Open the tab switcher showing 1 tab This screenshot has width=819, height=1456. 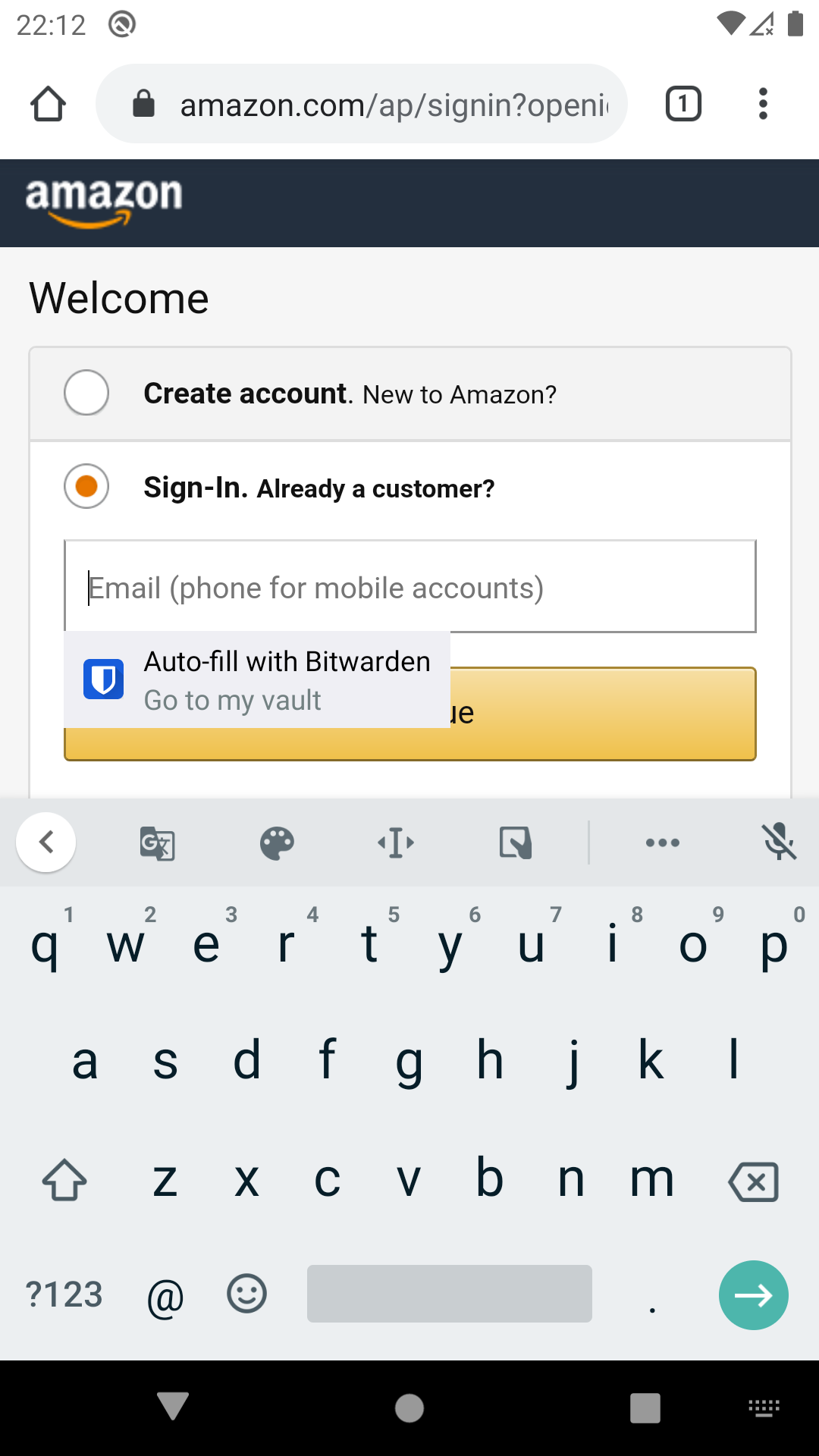coord(683,104)
